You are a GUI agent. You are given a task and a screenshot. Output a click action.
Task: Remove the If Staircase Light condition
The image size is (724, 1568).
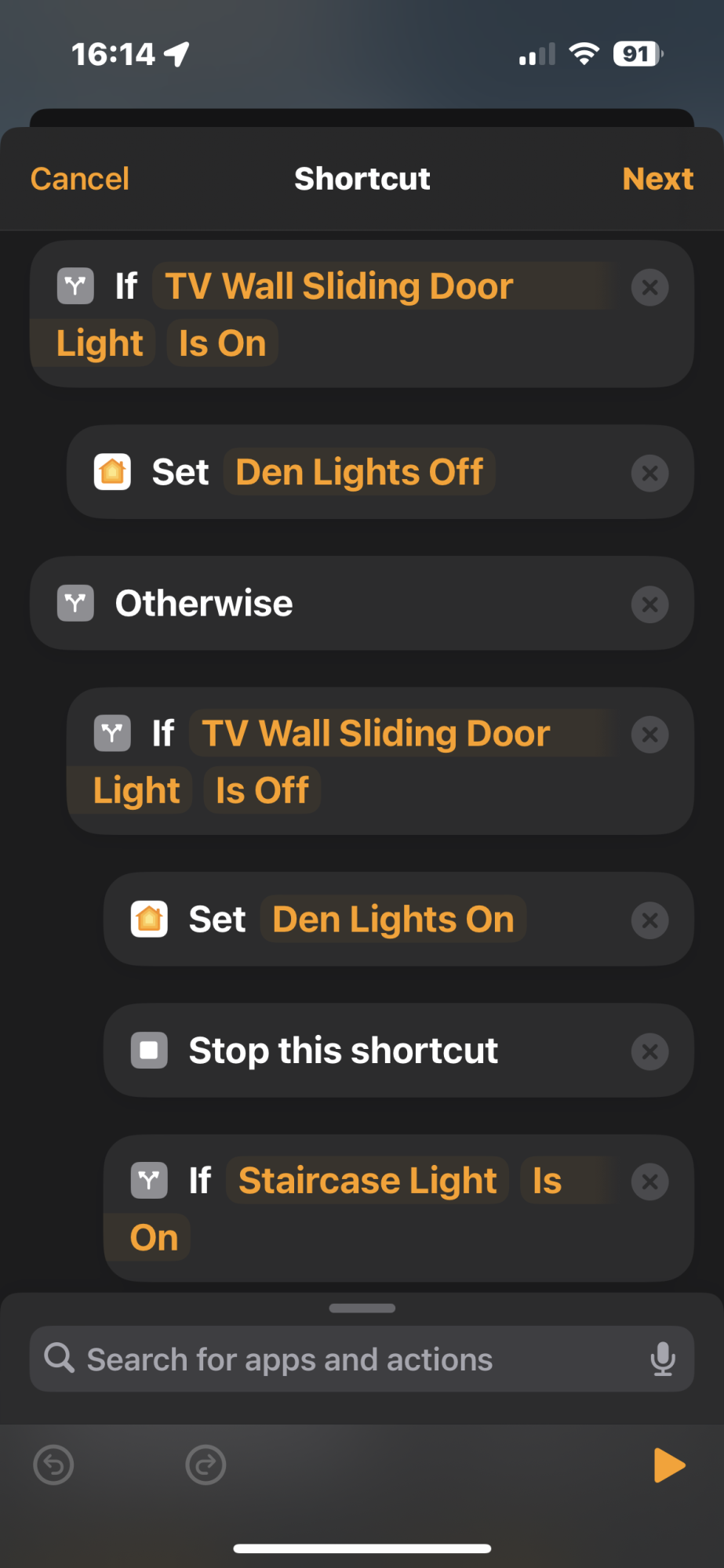pyautogui.click(x=649, y=1181)
